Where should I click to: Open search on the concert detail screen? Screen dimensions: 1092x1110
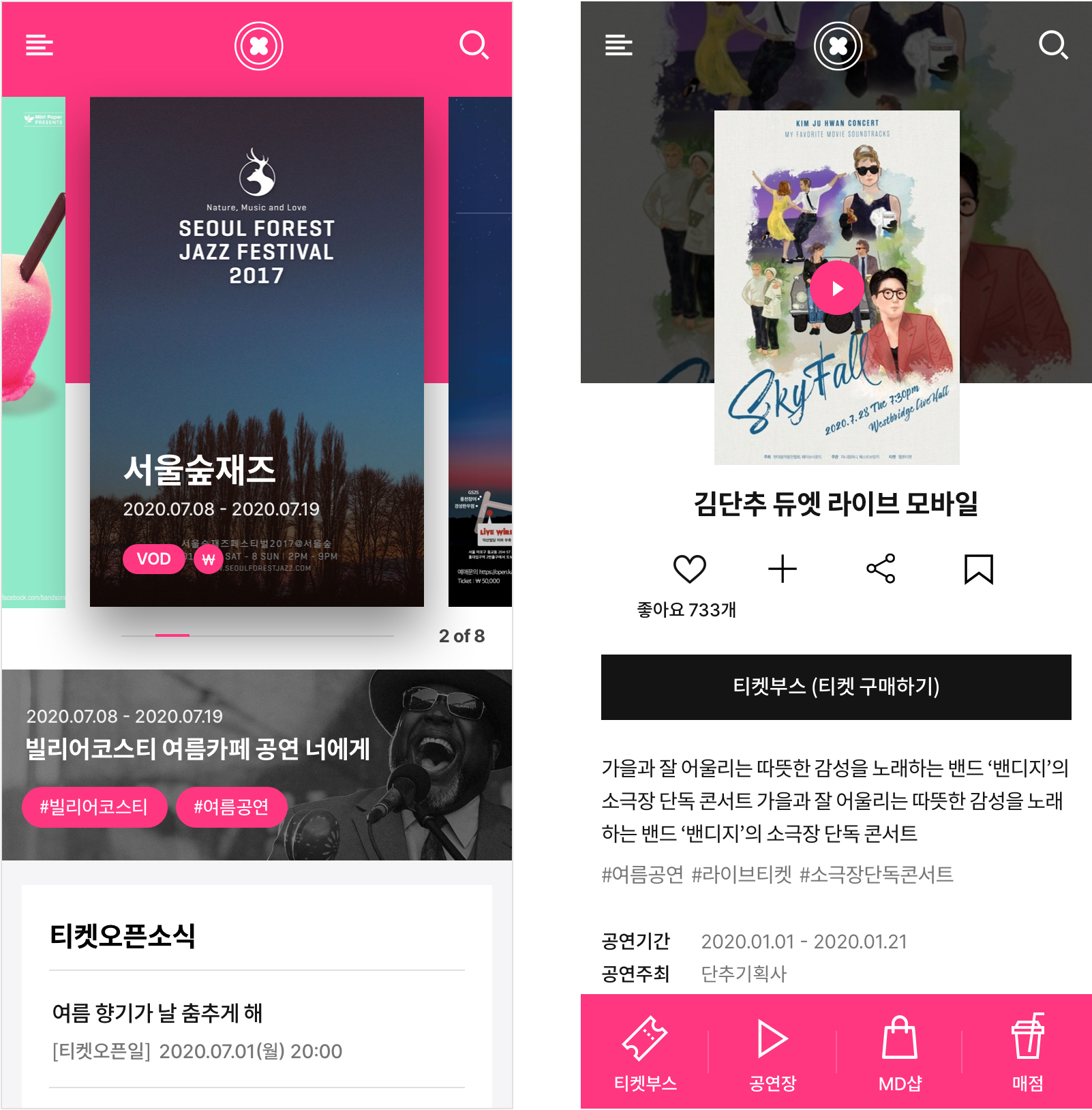point(1053,46)
